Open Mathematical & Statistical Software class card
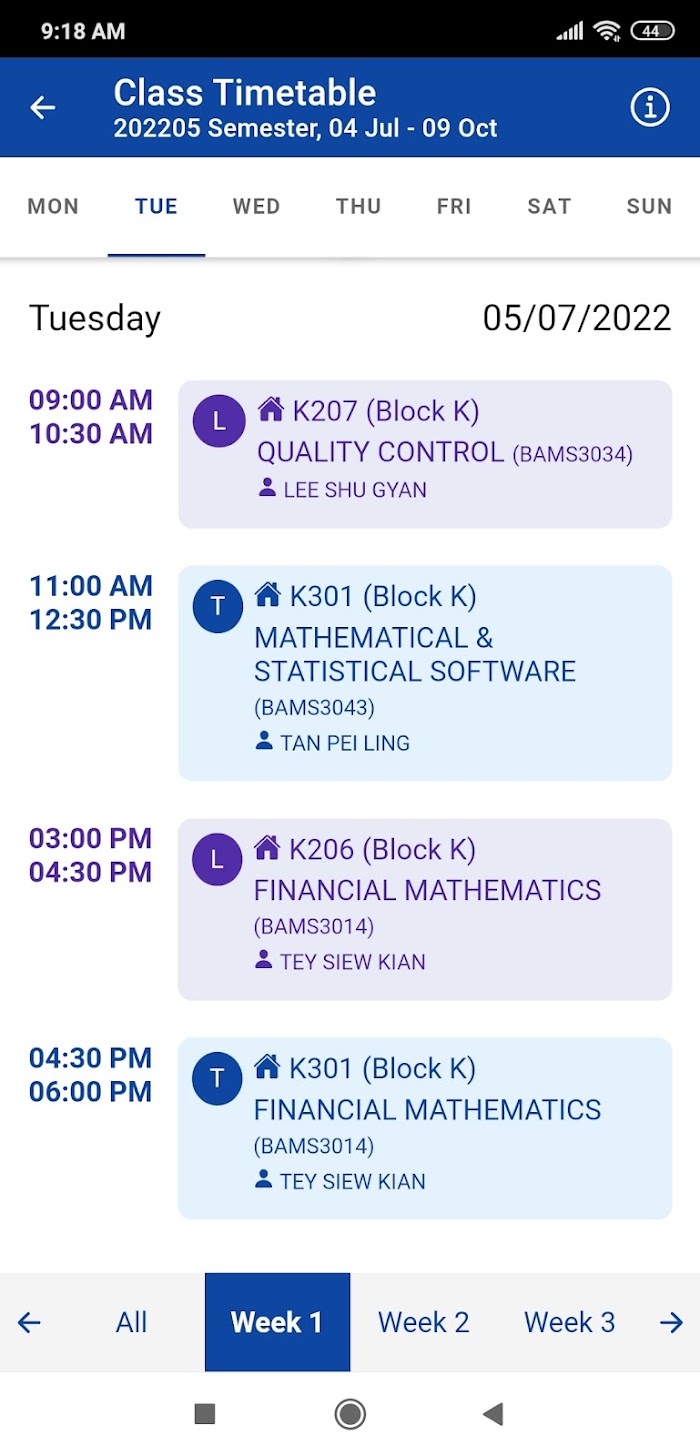Viewport: 700px width, 1456px height. pyautogui.click(x=425, y=673)
